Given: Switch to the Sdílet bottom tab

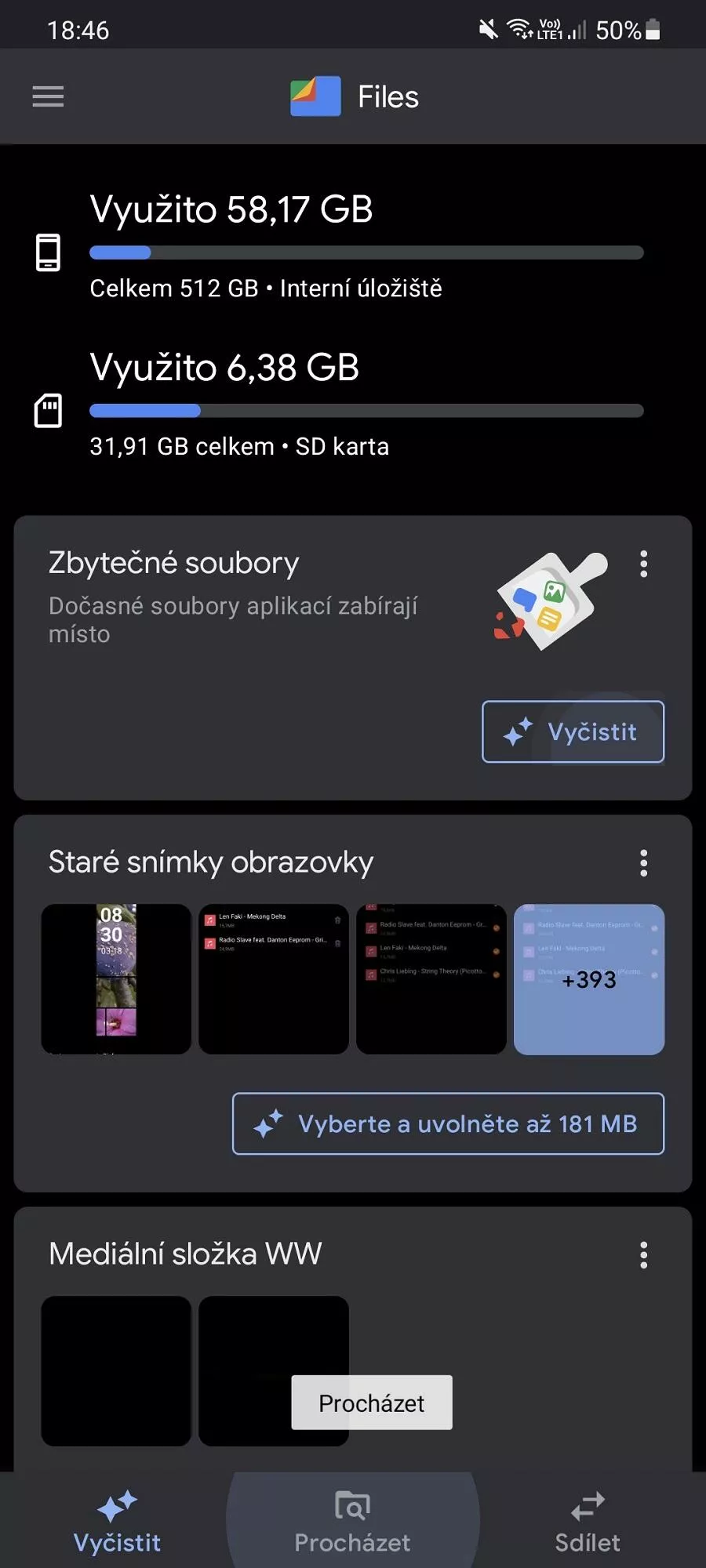Looking at the screenshot, I should (588, 1522).
